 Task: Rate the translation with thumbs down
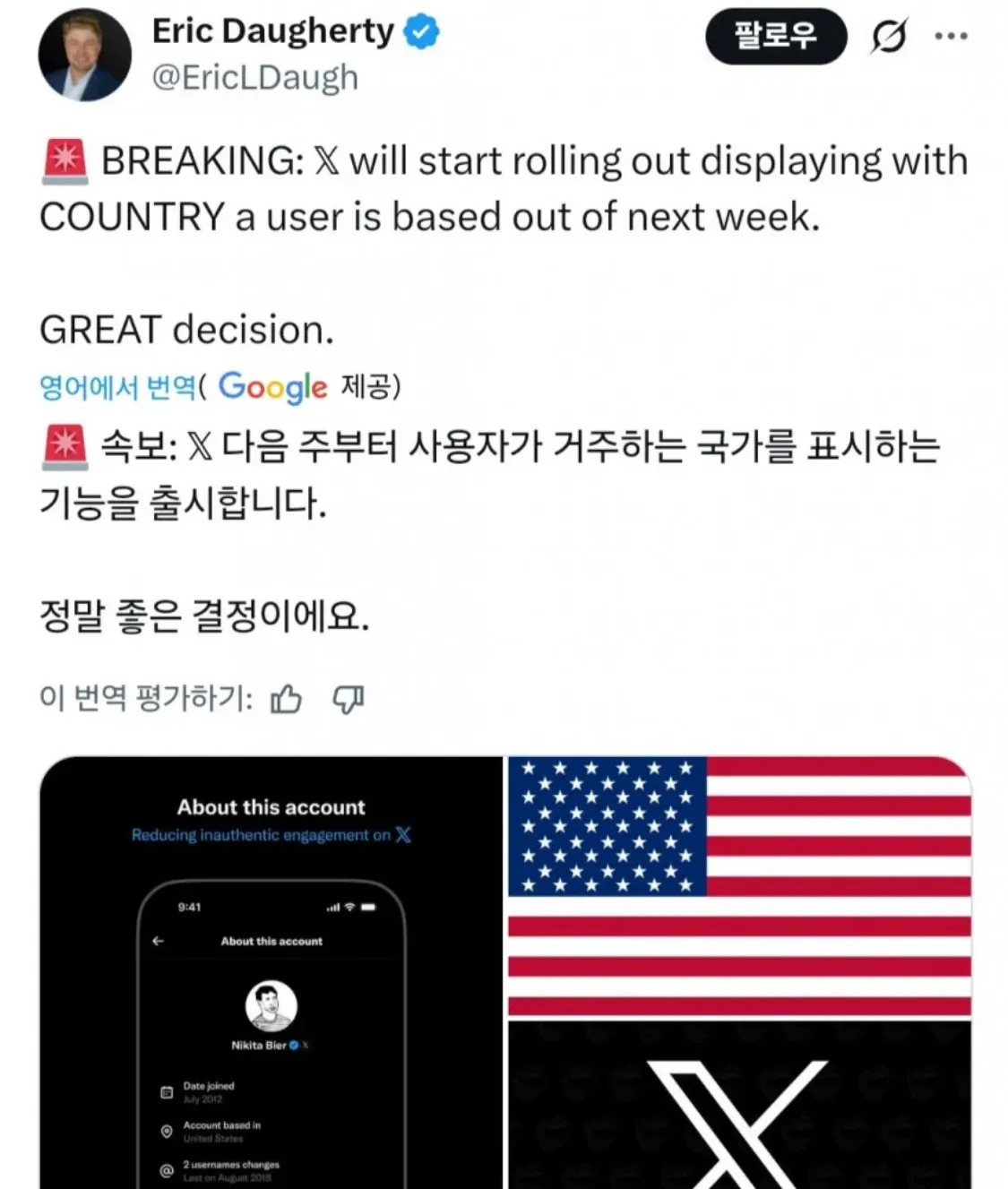348,699
